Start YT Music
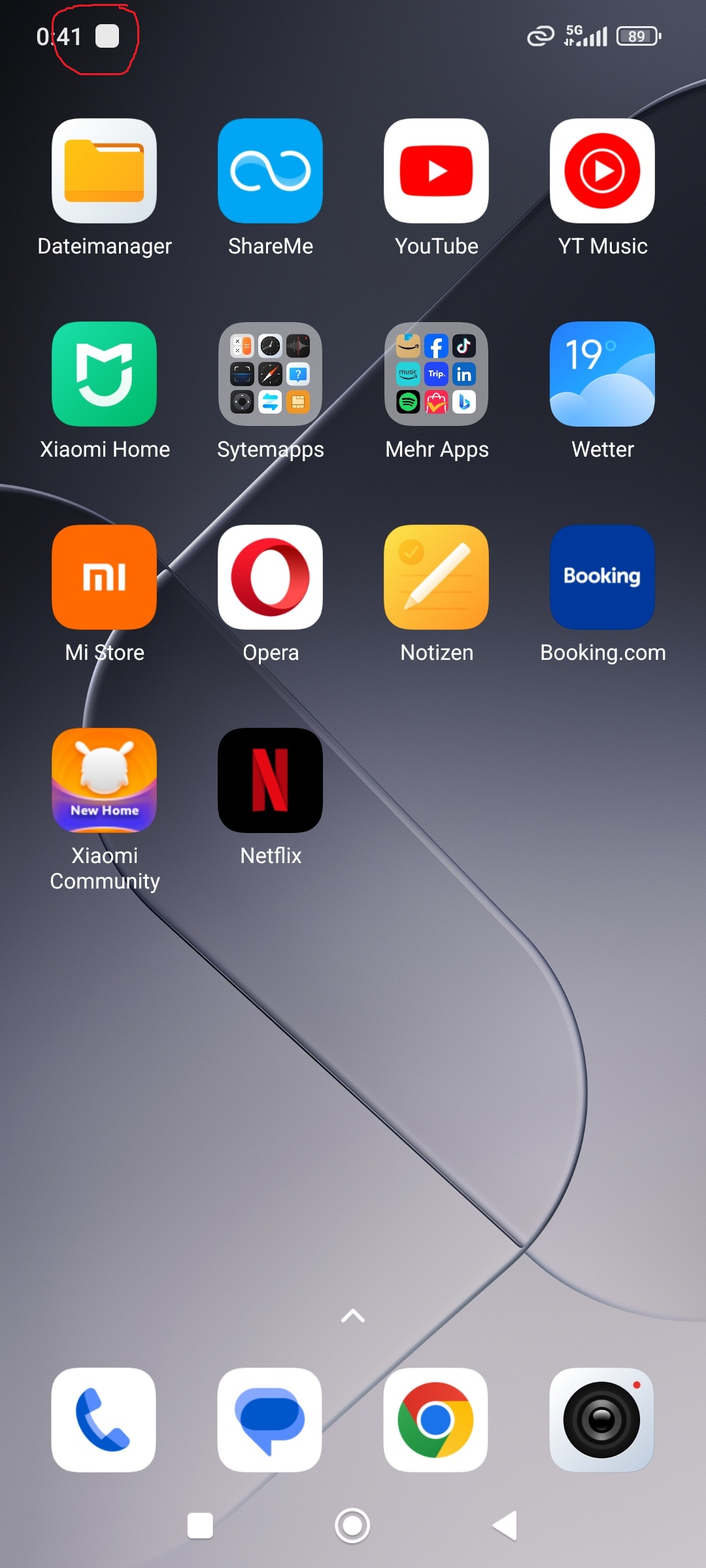Viewport: 706px width, 1568px height. (x=602, y=171)
